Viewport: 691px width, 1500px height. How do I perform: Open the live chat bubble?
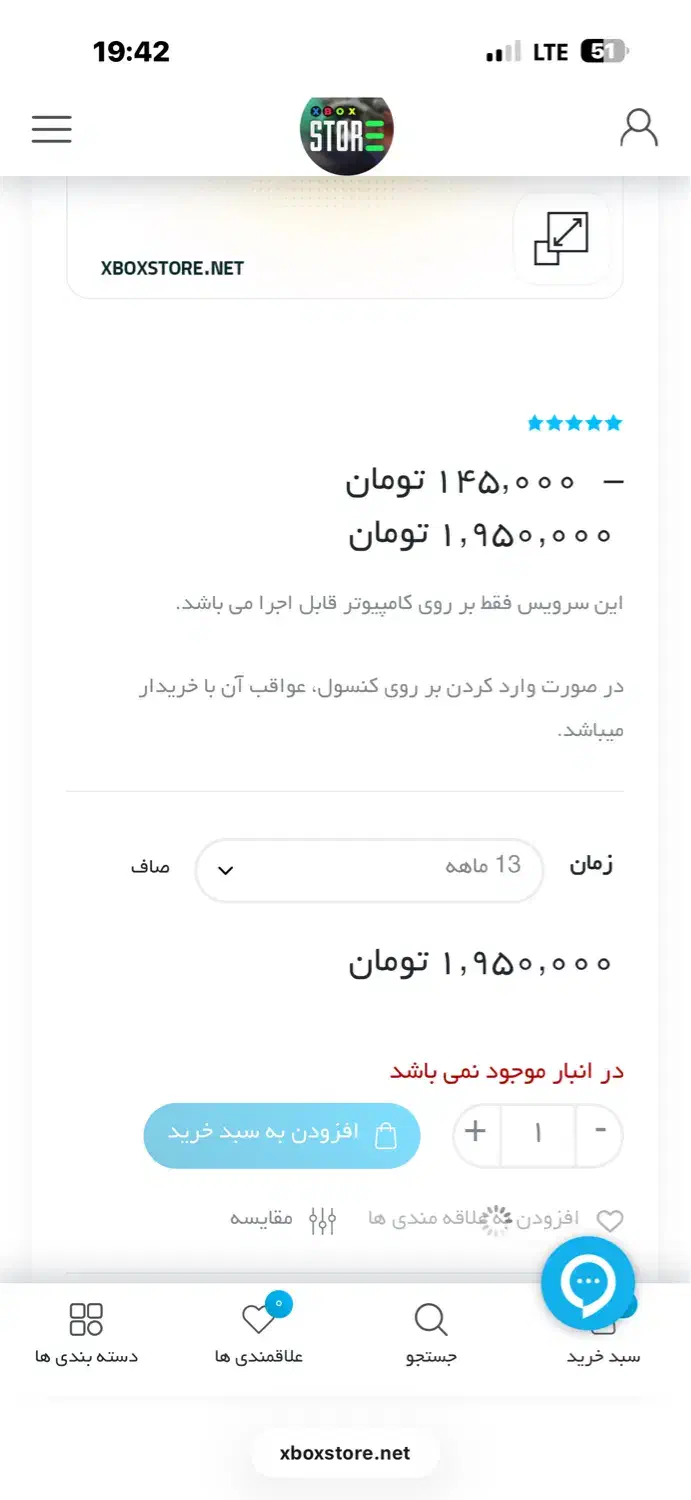click(588, 1284)
